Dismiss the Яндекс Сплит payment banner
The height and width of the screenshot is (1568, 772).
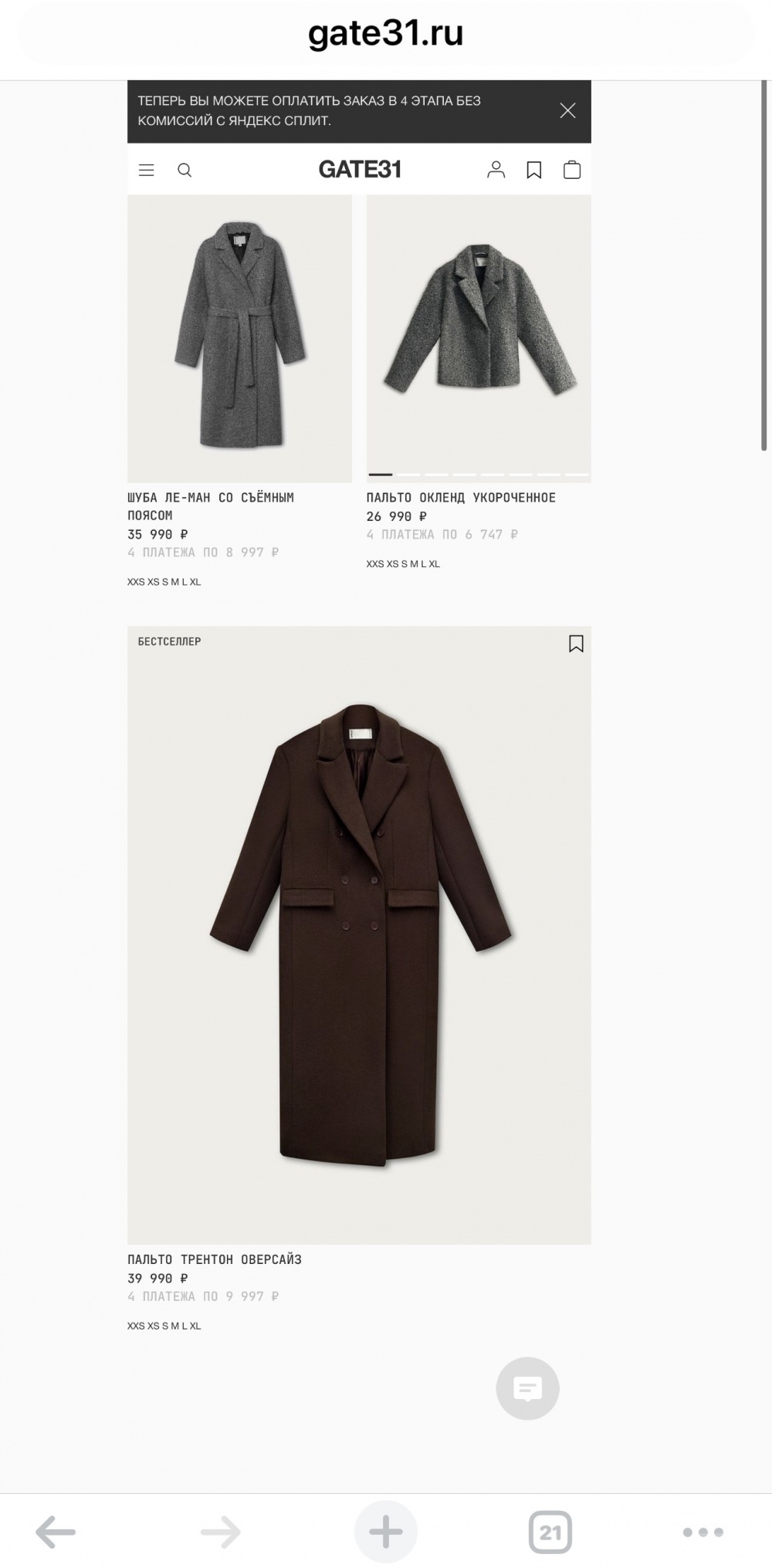567,110
